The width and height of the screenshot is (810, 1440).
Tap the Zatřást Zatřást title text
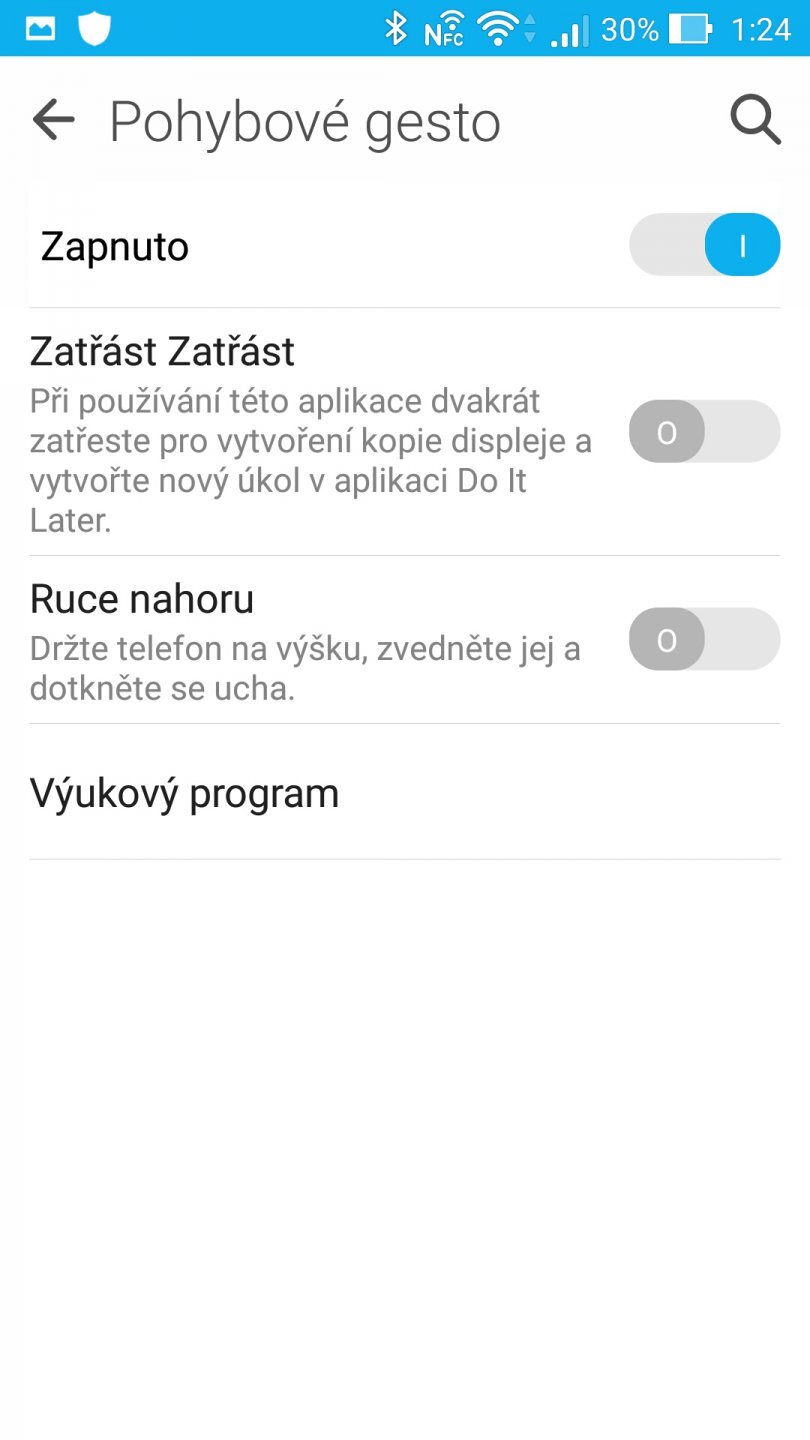(163, 351)
